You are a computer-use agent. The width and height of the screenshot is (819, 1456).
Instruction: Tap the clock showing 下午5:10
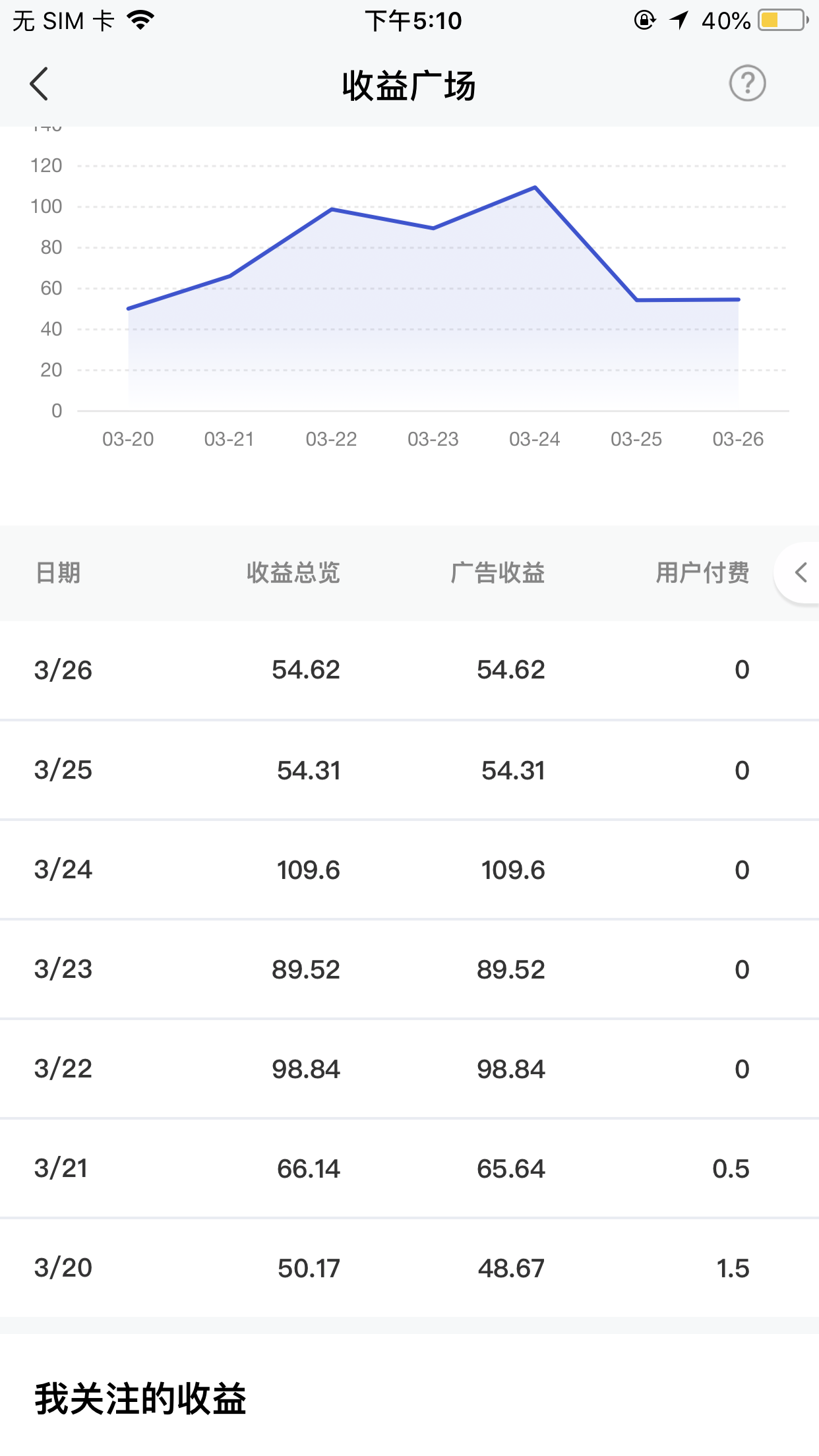coord(414,21)
